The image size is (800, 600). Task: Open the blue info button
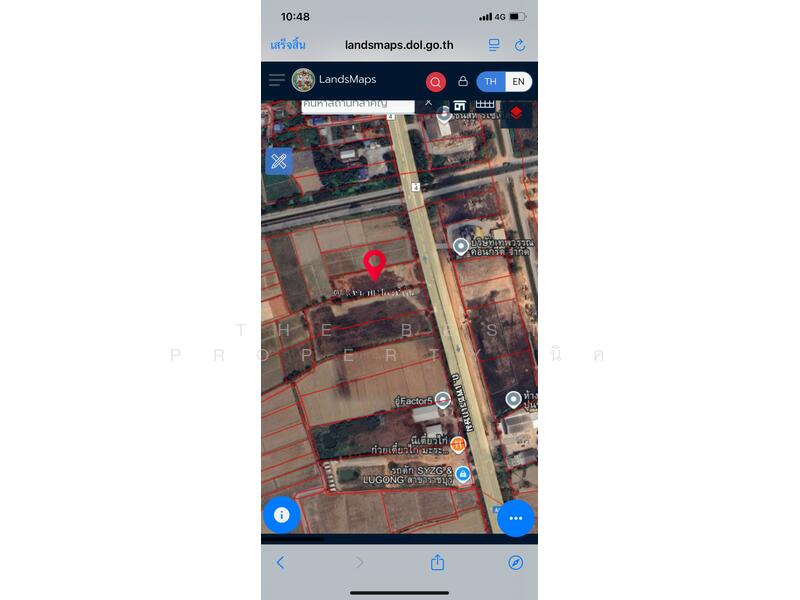point(282,515)
